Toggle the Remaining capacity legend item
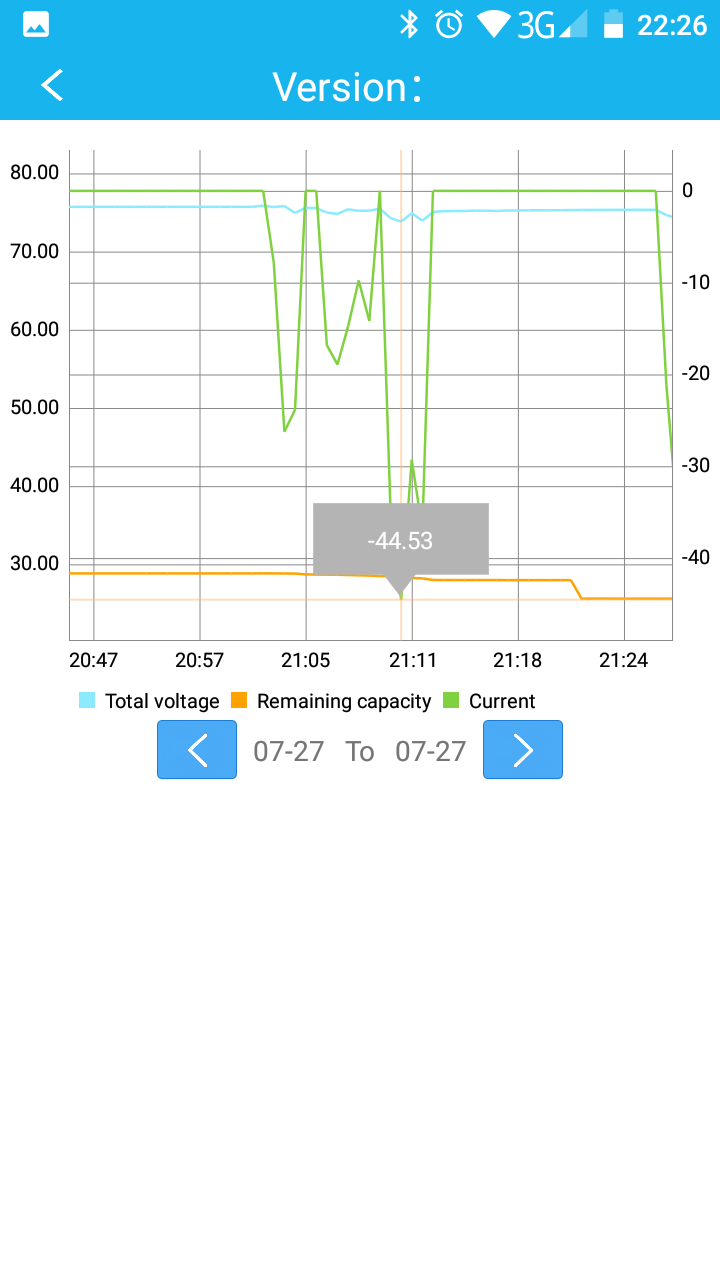 (331, 701)
